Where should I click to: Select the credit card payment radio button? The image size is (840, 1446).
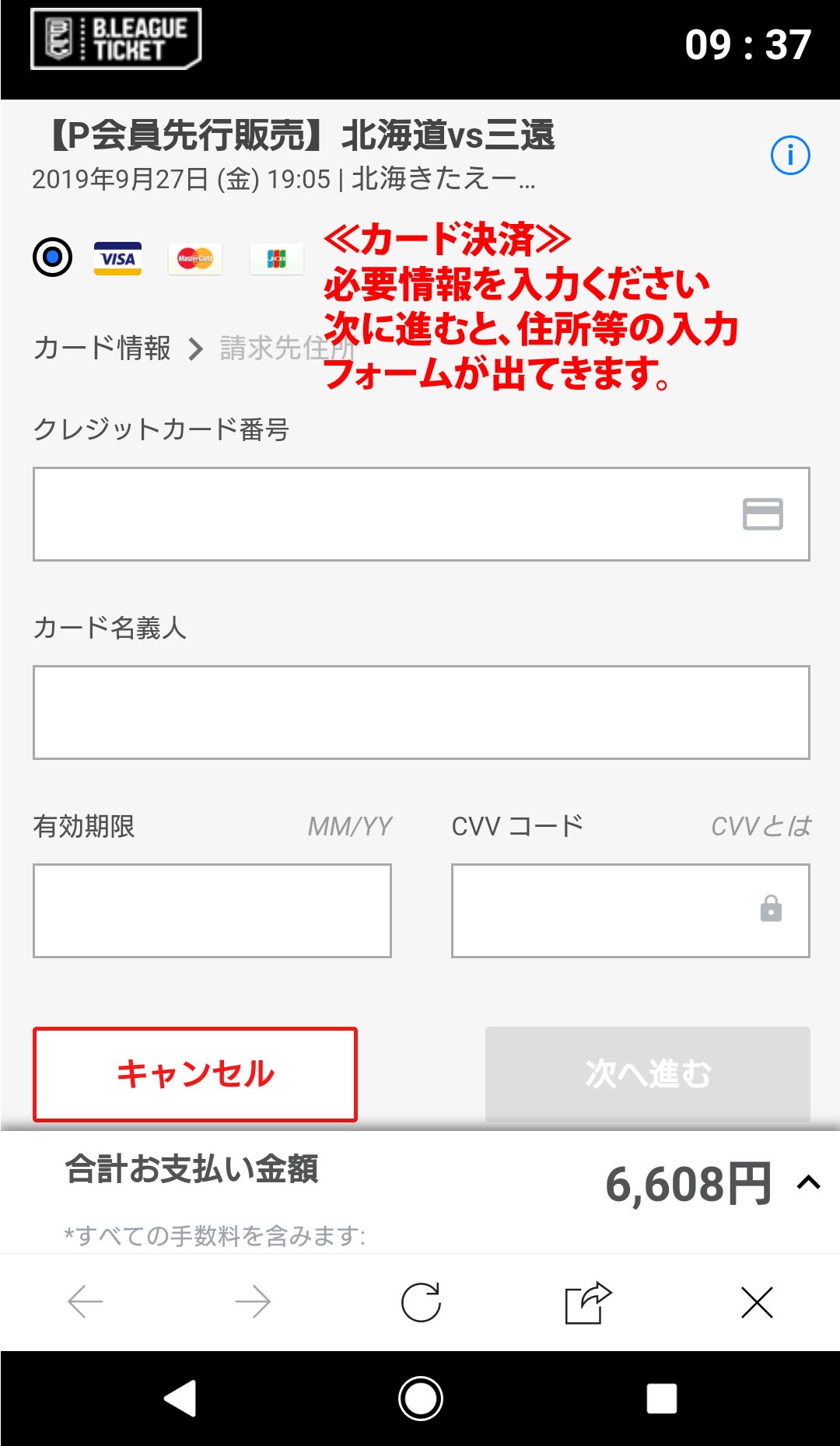(x=52, y=257)
